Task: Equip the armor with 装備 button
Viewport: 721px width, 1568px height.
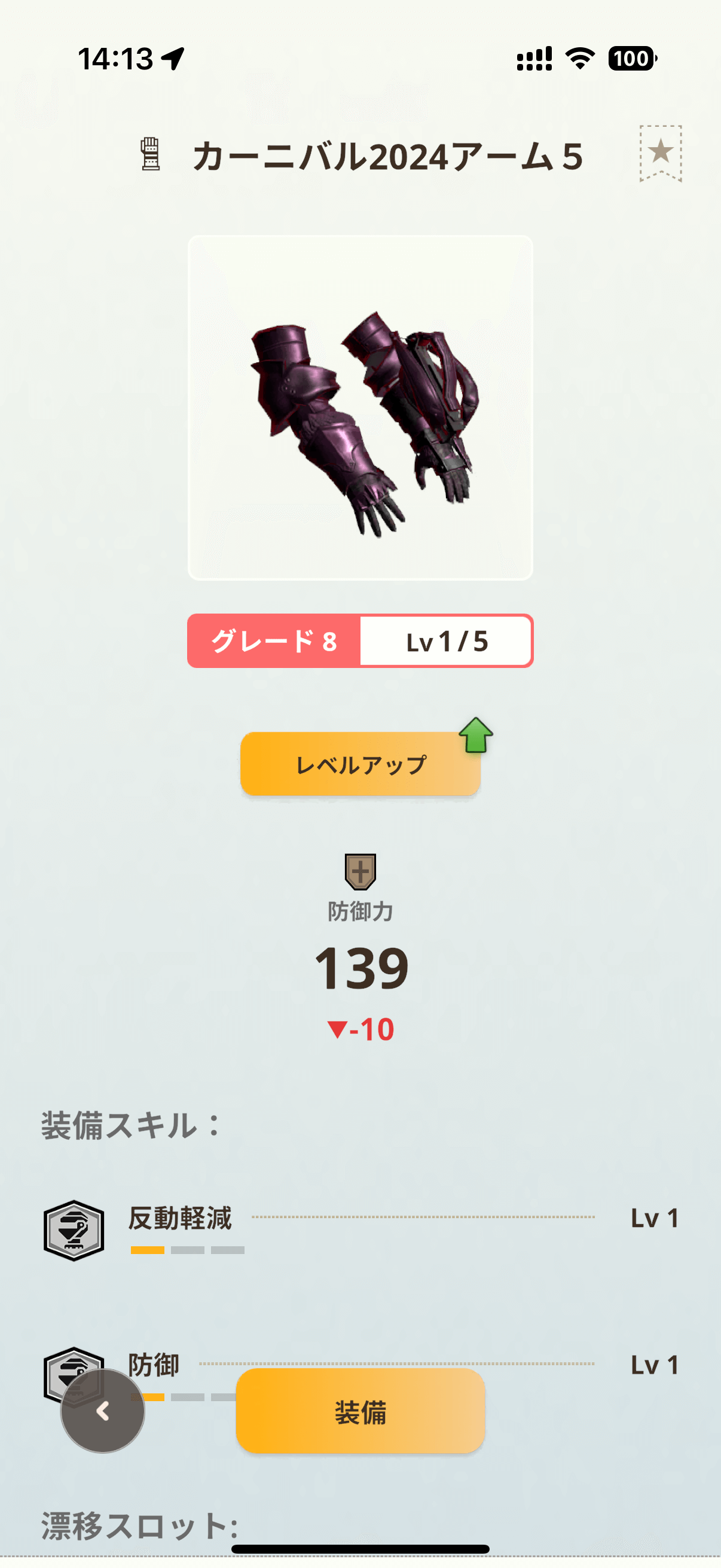Action: (360, 1411)
